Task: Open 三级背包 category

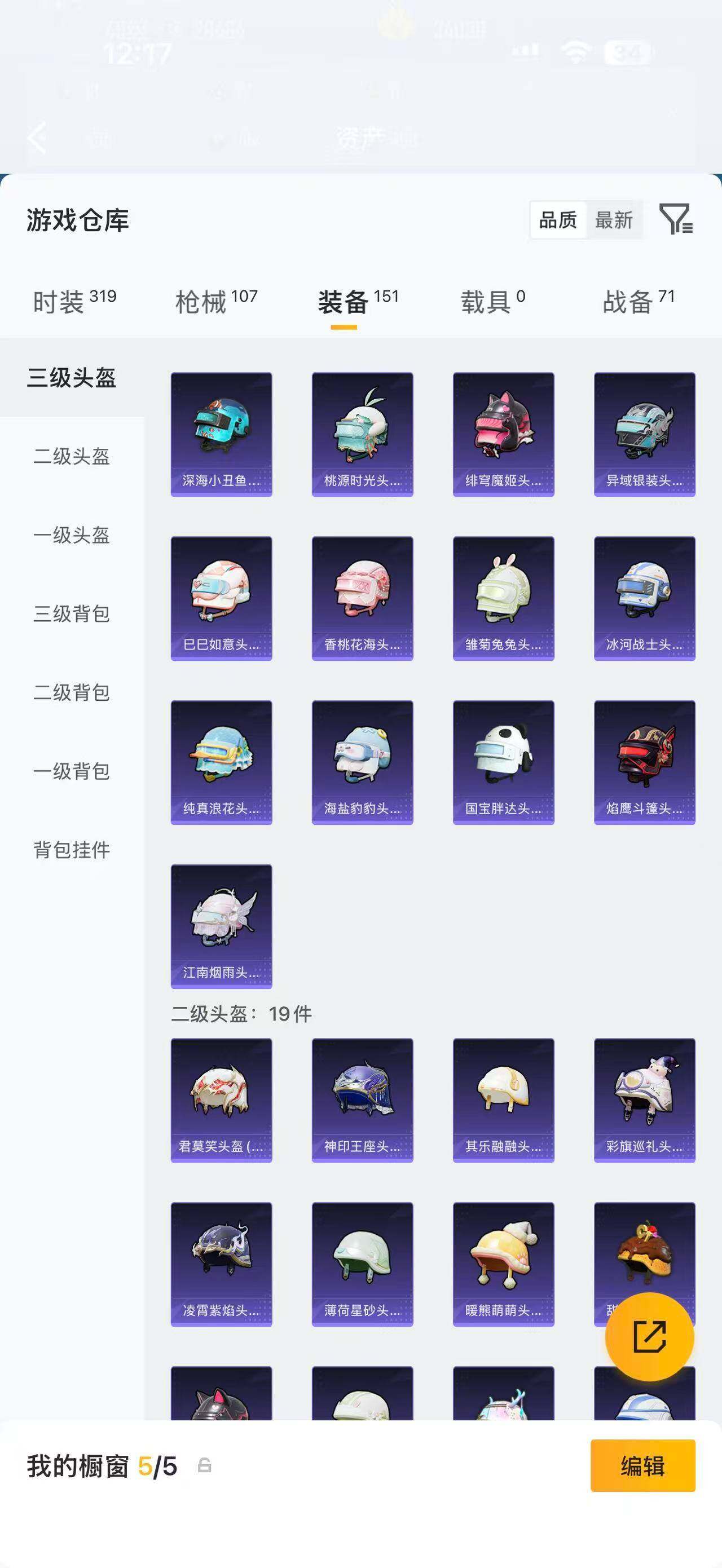Action: click(72, 613)
